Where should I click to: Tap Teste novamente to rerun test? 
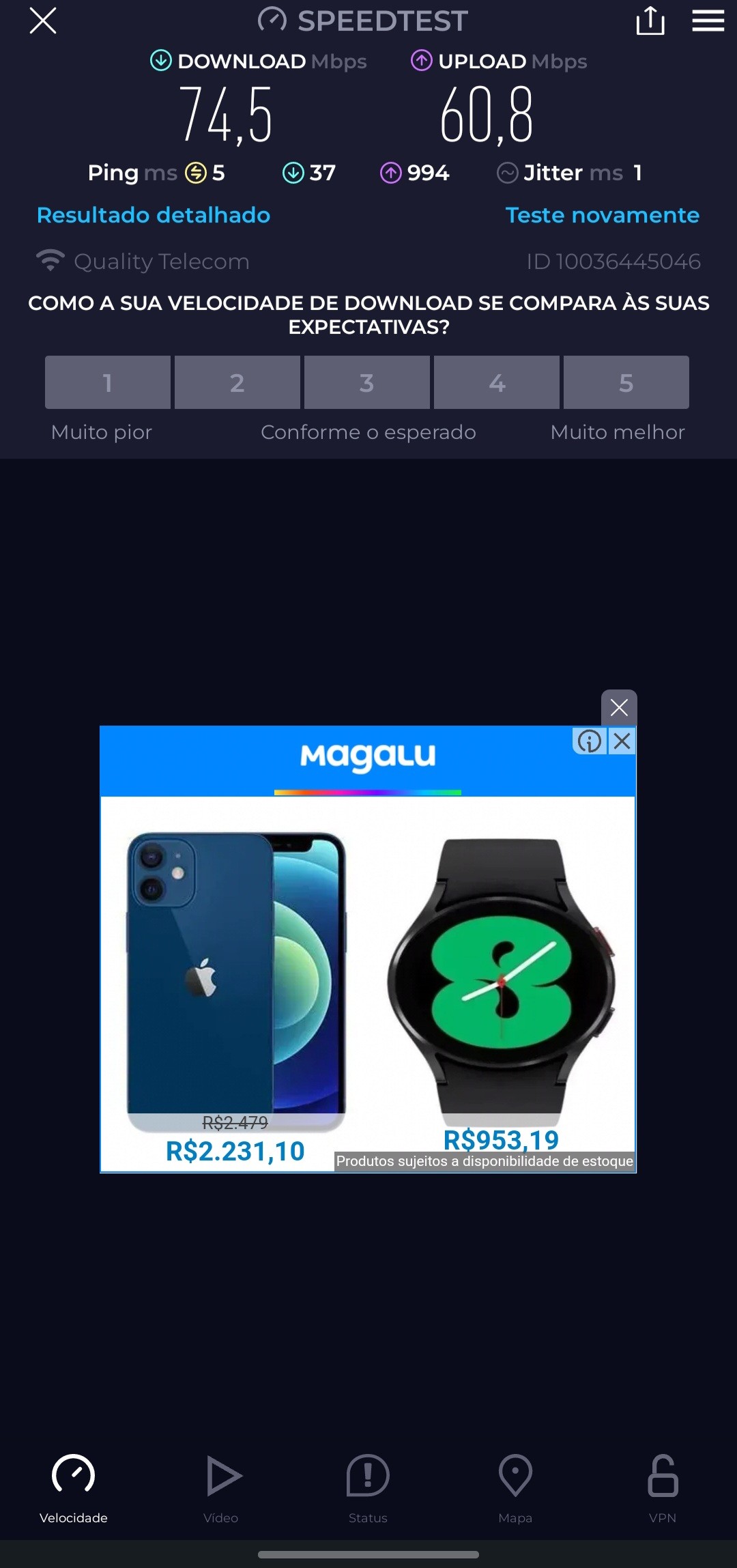pyautogui.click(x=602, y=215)
